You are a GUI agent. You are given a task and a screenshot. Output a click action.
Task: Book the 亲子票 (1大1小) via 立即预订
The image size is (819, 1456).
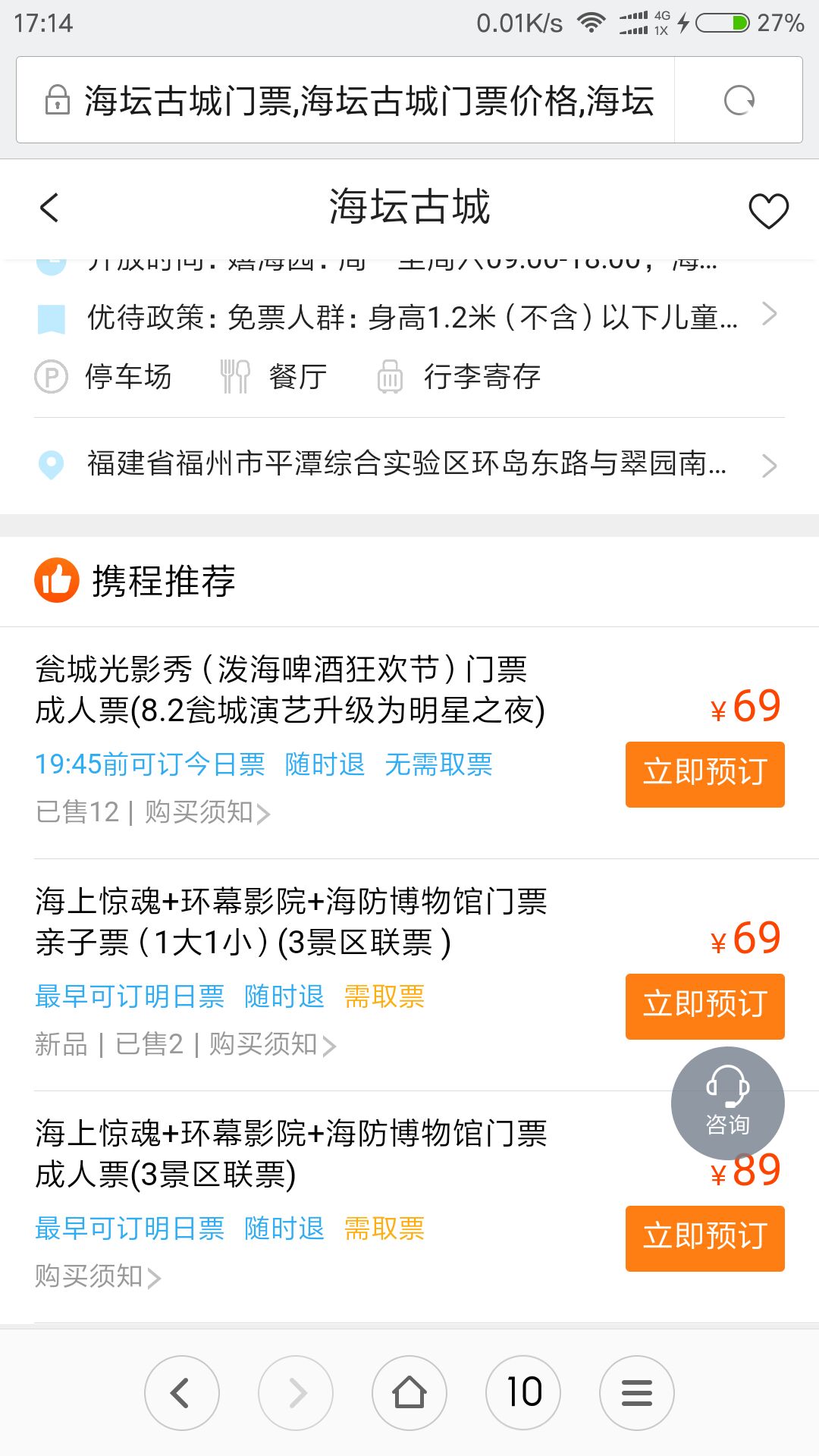click(x=704, y=1006)
